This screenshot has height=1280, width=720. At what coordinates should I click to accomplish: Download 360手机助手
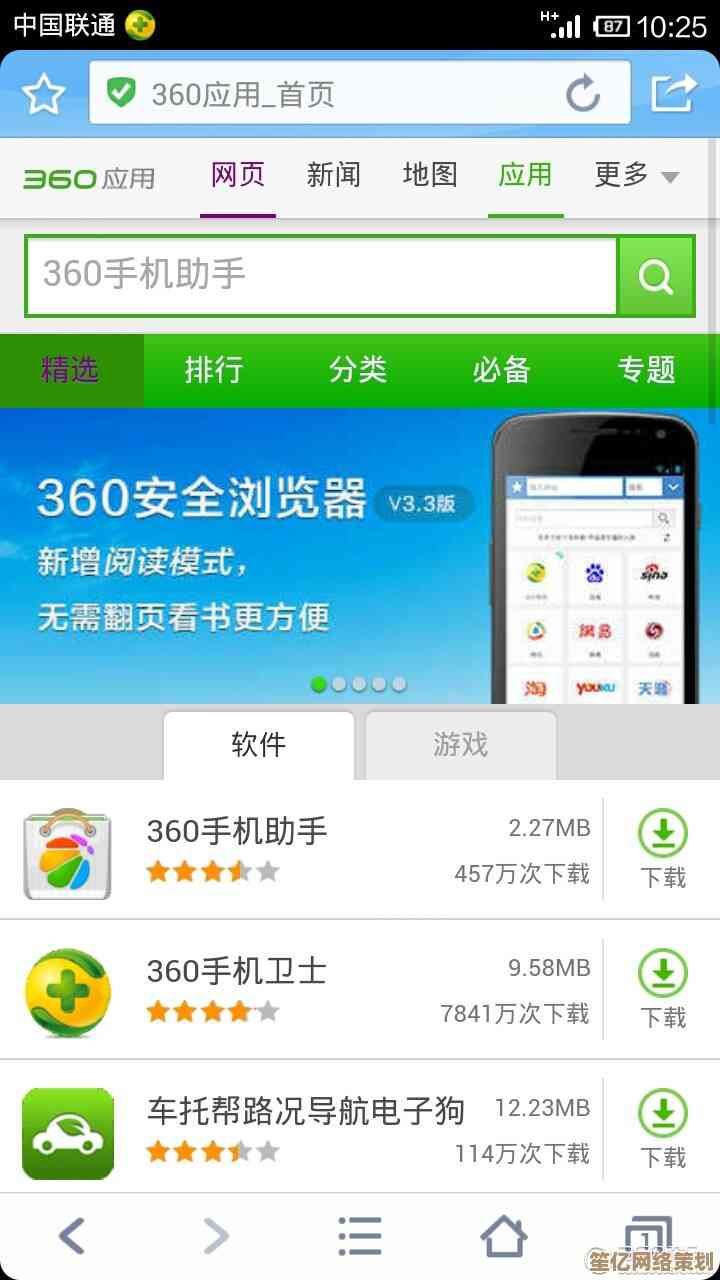coord(663,849)
